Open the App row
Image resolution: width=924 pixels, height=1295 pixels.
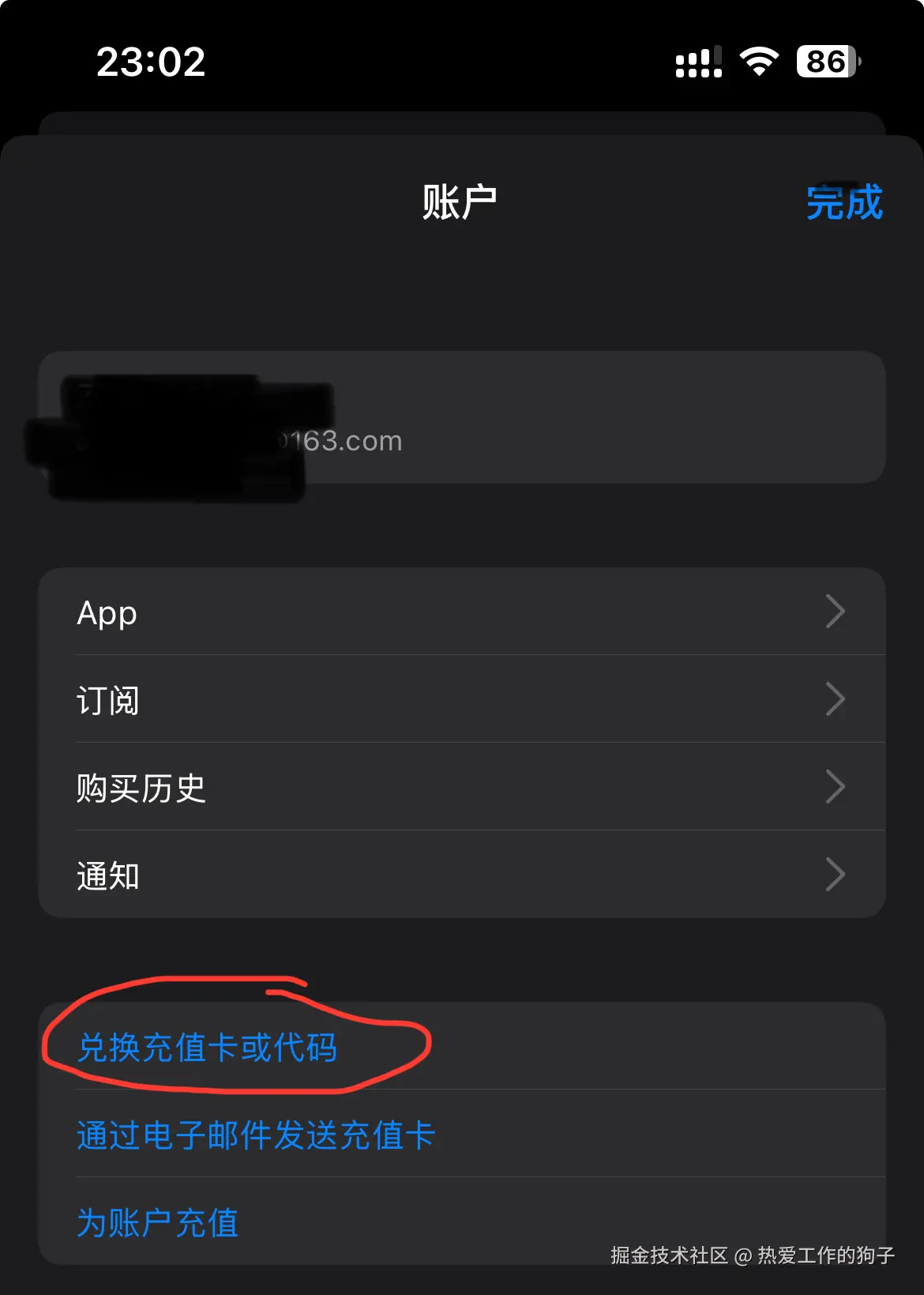[461, 612]
